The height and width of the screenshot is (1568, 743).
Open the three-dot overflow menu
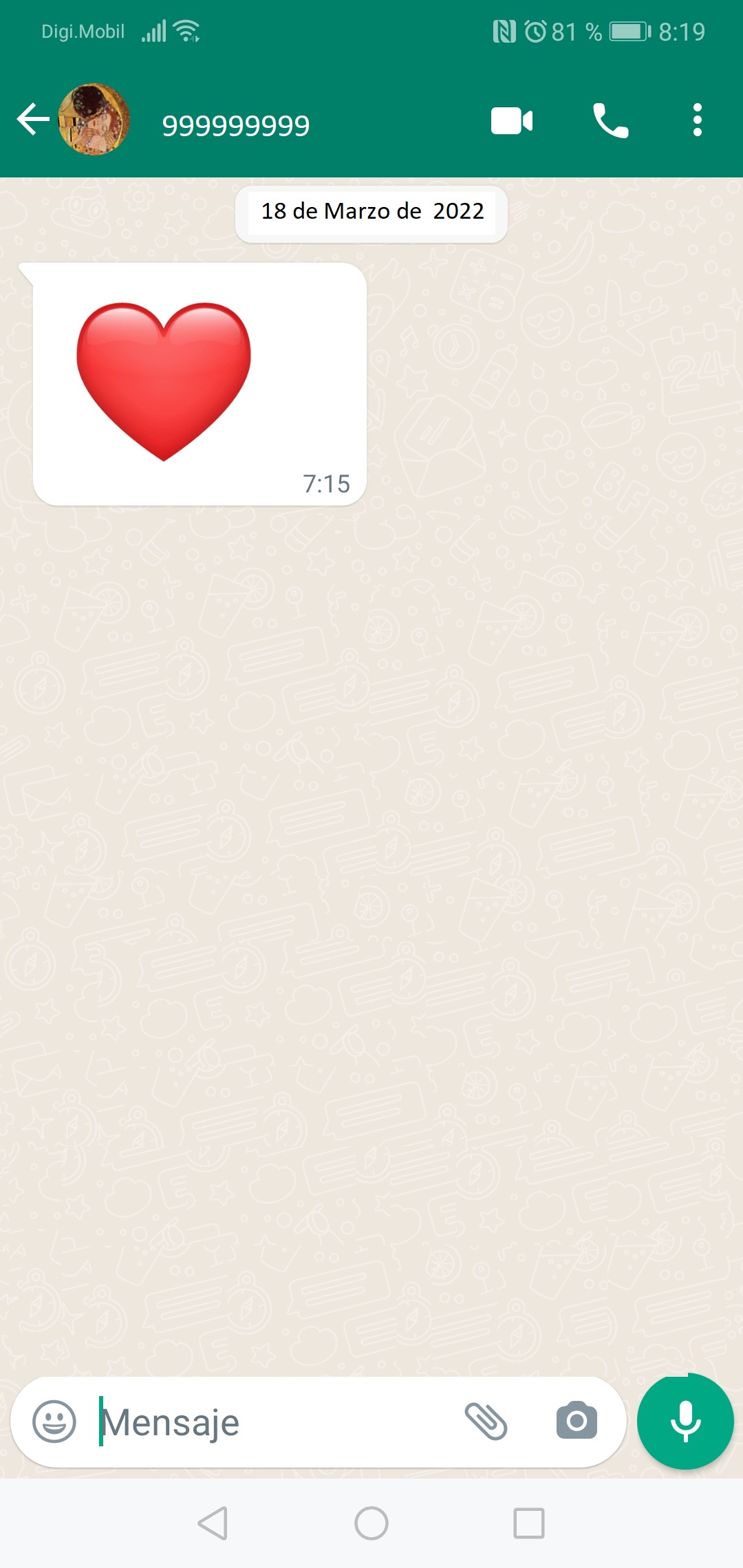click(698, 120)
